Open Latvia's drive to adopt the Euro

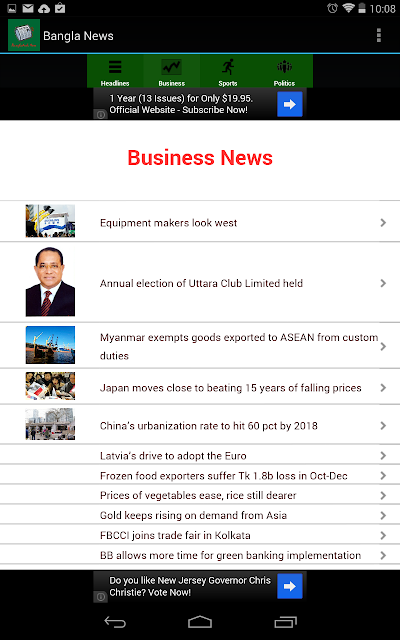(x=200, y=455)
